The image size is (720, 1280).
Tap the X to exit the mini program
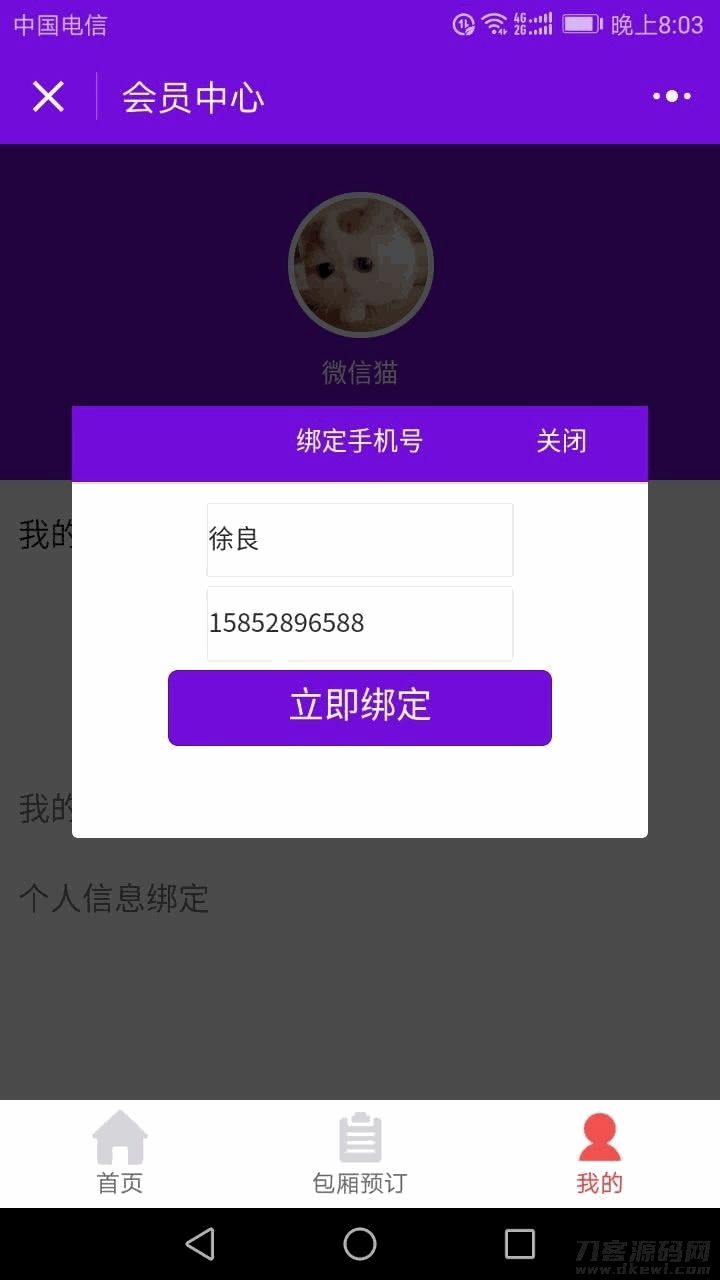click(47, 96)
